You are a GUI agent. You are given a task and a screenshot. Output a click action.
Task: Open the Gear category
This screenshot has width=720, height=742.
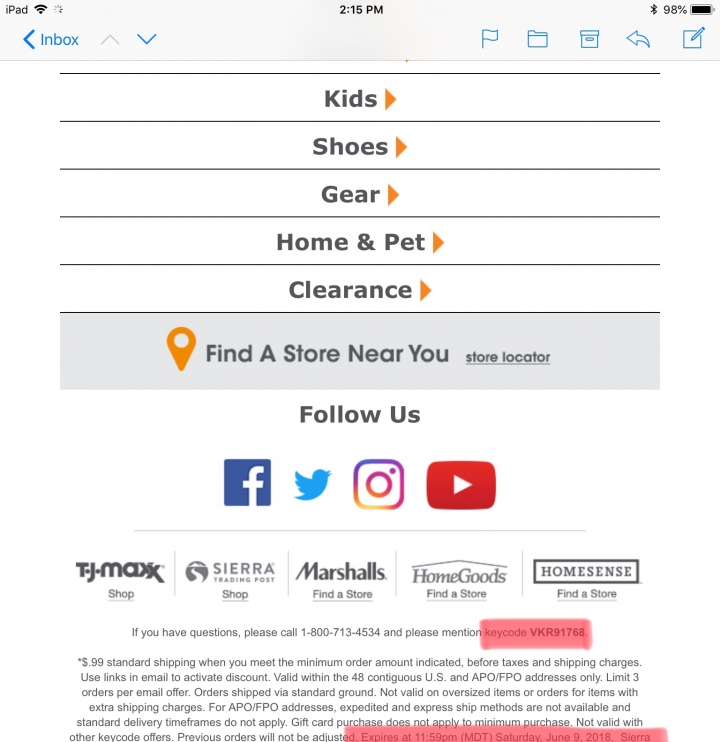tap(360, 194)
